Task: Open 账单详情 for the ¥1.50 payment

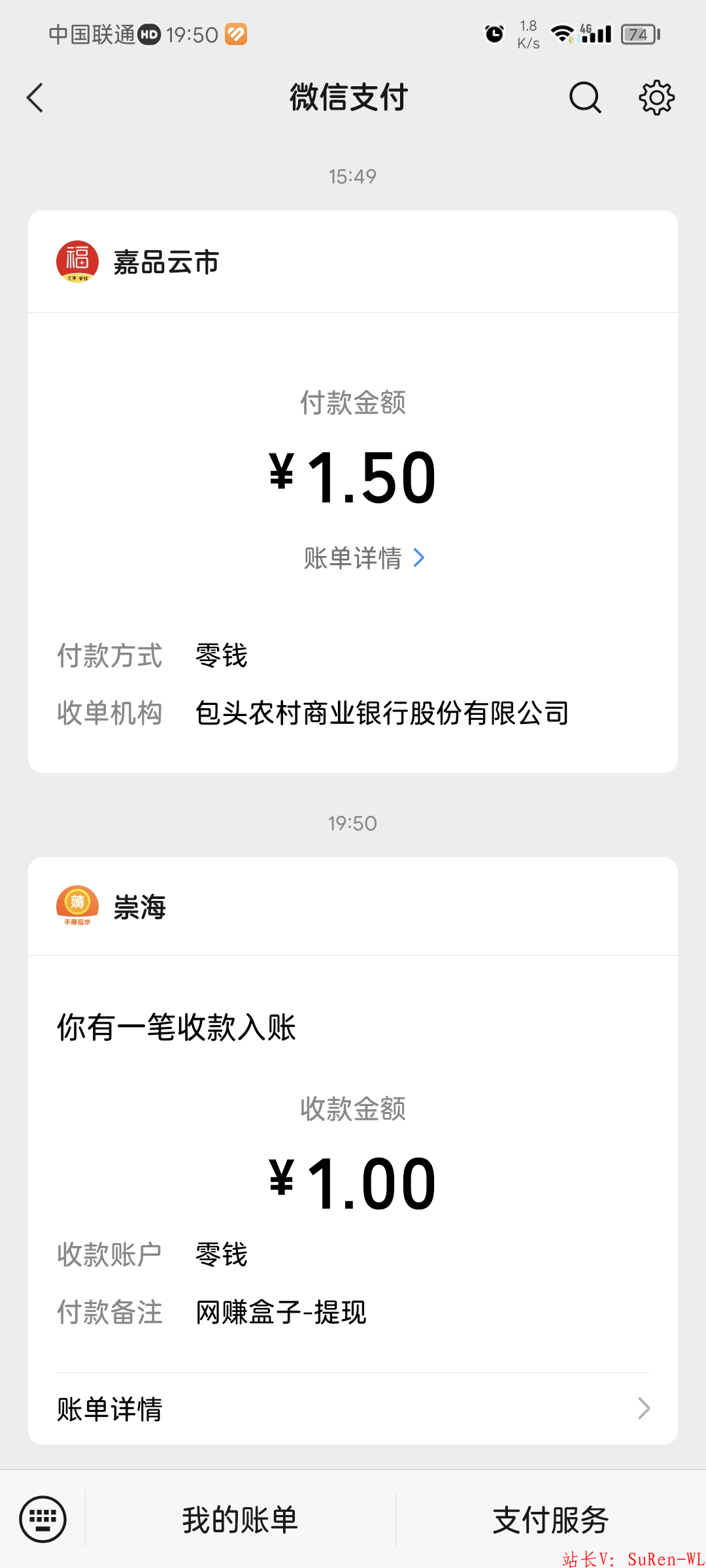Action: pyautogui.click(x=364, y=558)
